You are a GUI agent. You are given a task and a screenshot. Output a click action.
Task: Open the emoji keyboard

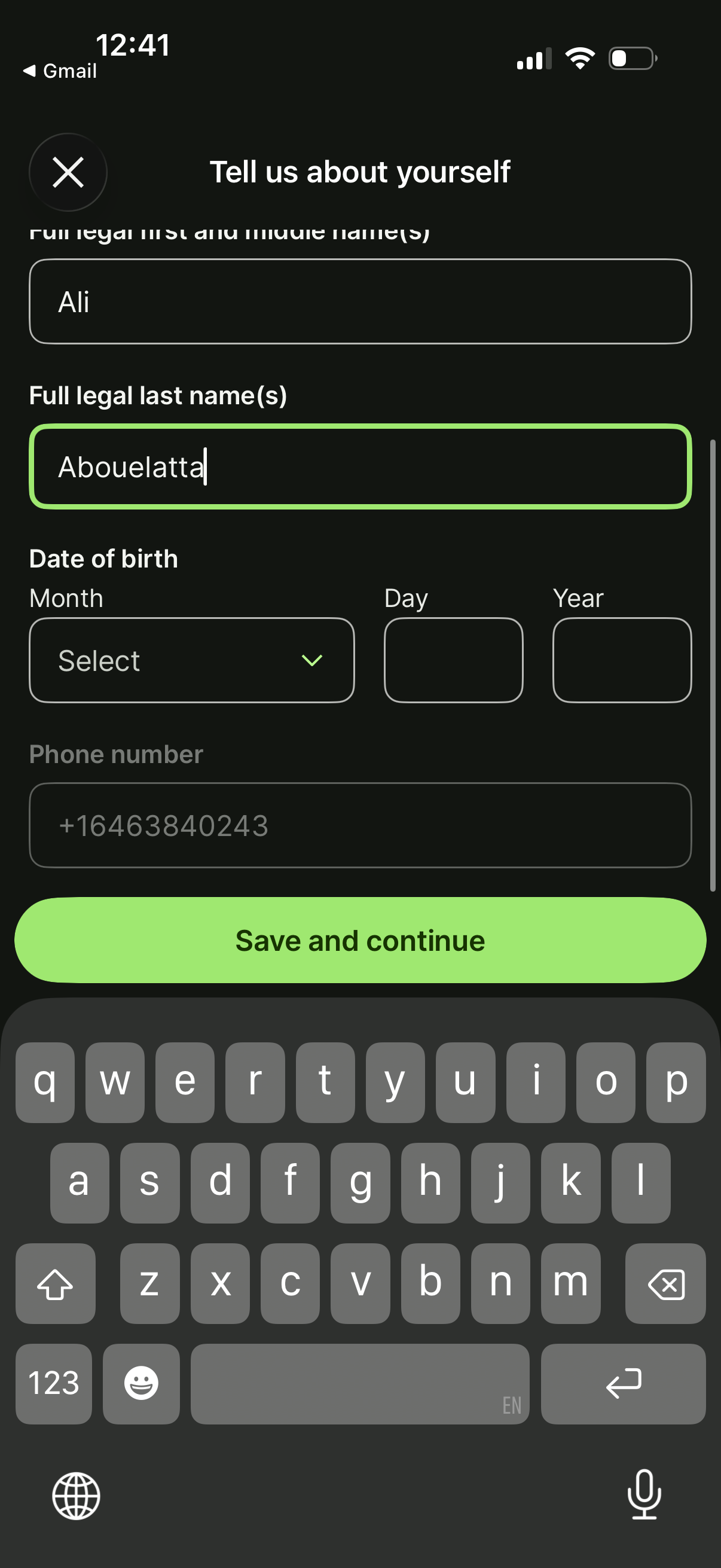pyautogui.click(x=141, y=1385)
